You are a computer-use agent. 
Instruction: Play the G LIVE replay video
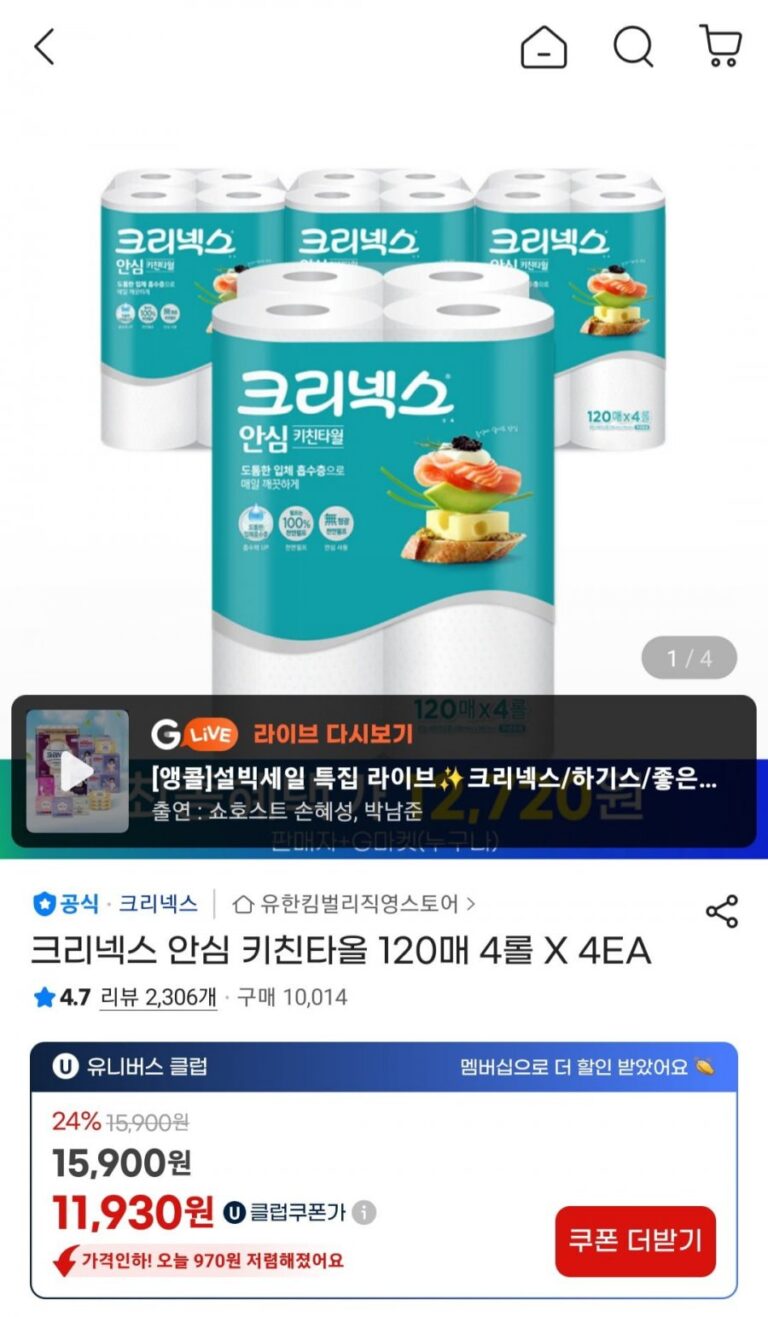tap(77, 771)
